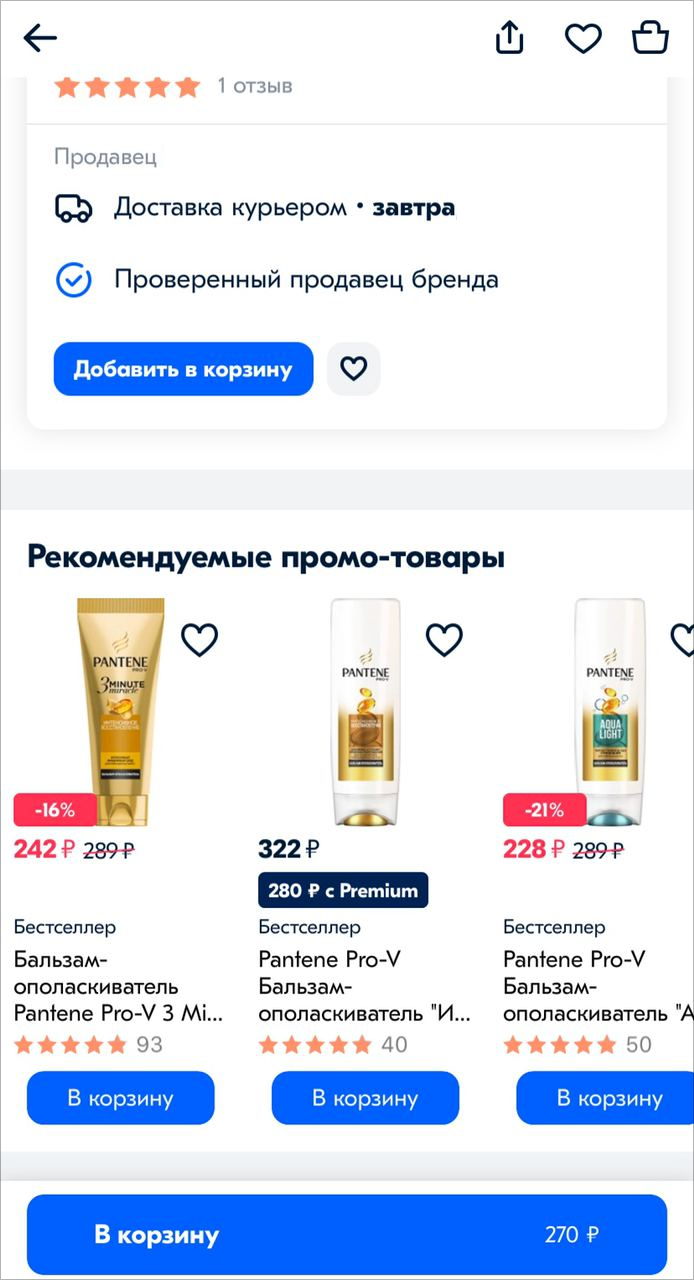The width and height of the screenshot is (694, 1280).
Task: Add the 242 ₽ balm to cart
Action: [120, 1098]
